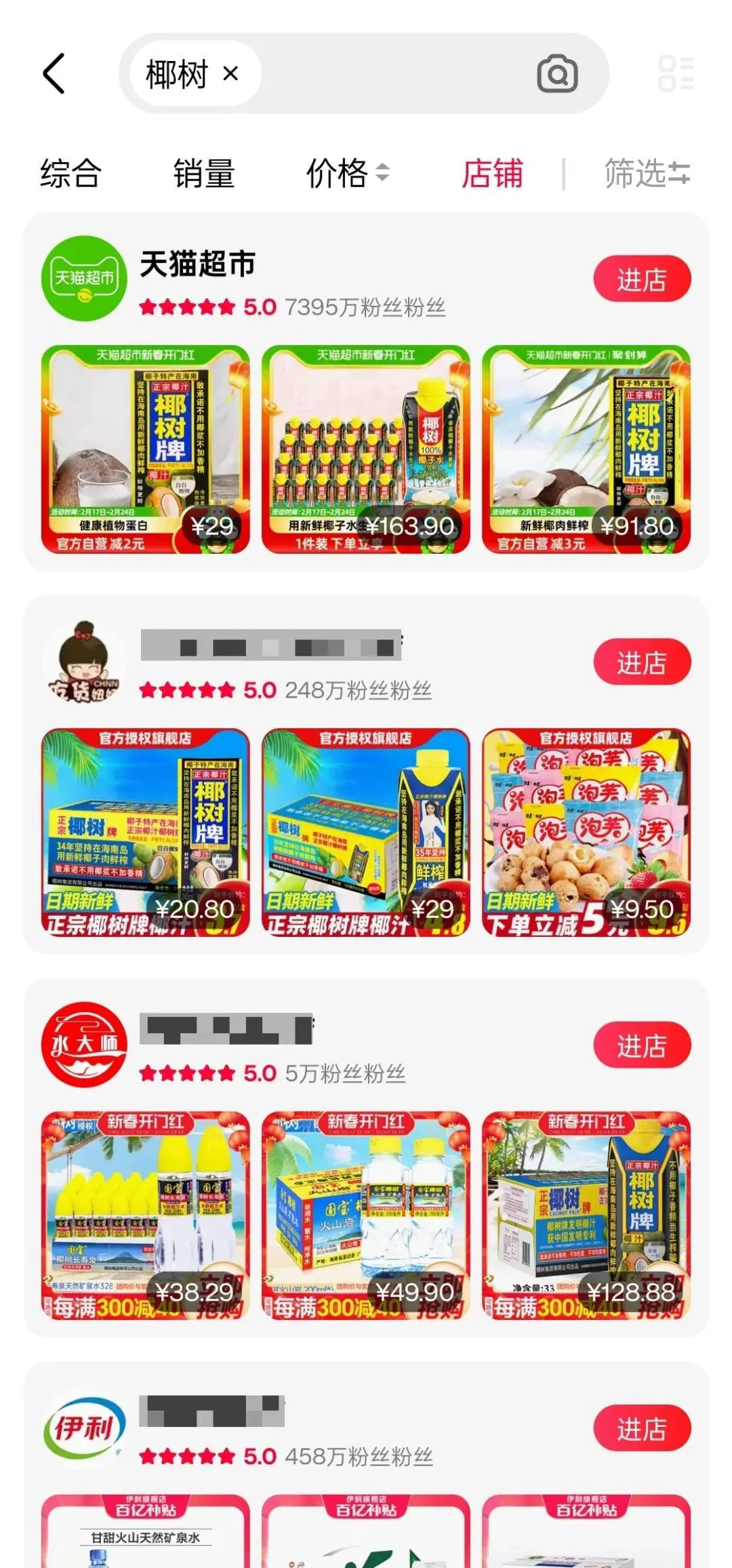The image size is (732, 1568).
Task: Tap 进店 for the 248万粉丝 store
Action: 641,662
